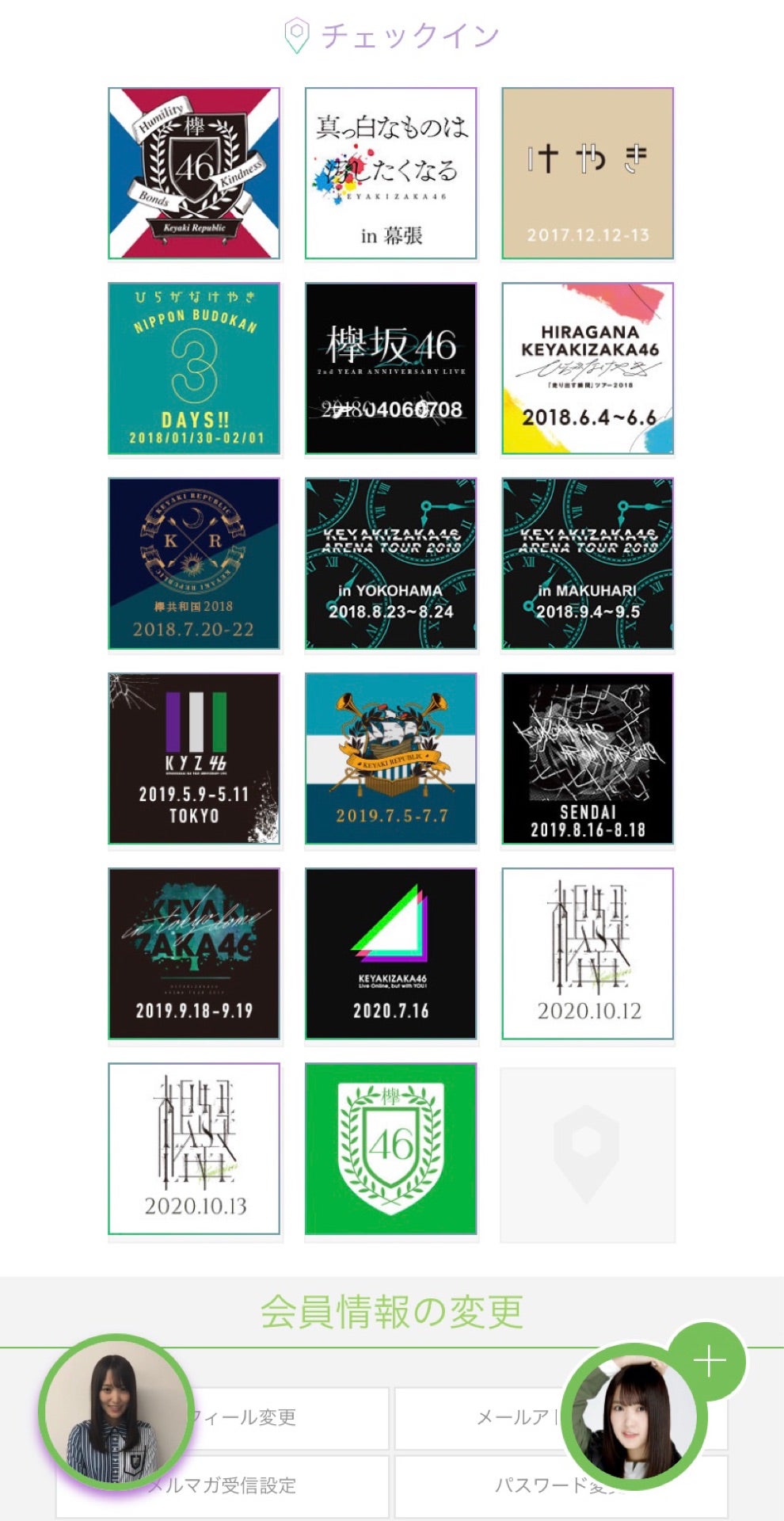Screen dimensions: 784x1521
Task: Tap the green plus floating button
Action: coord(709,1361)
